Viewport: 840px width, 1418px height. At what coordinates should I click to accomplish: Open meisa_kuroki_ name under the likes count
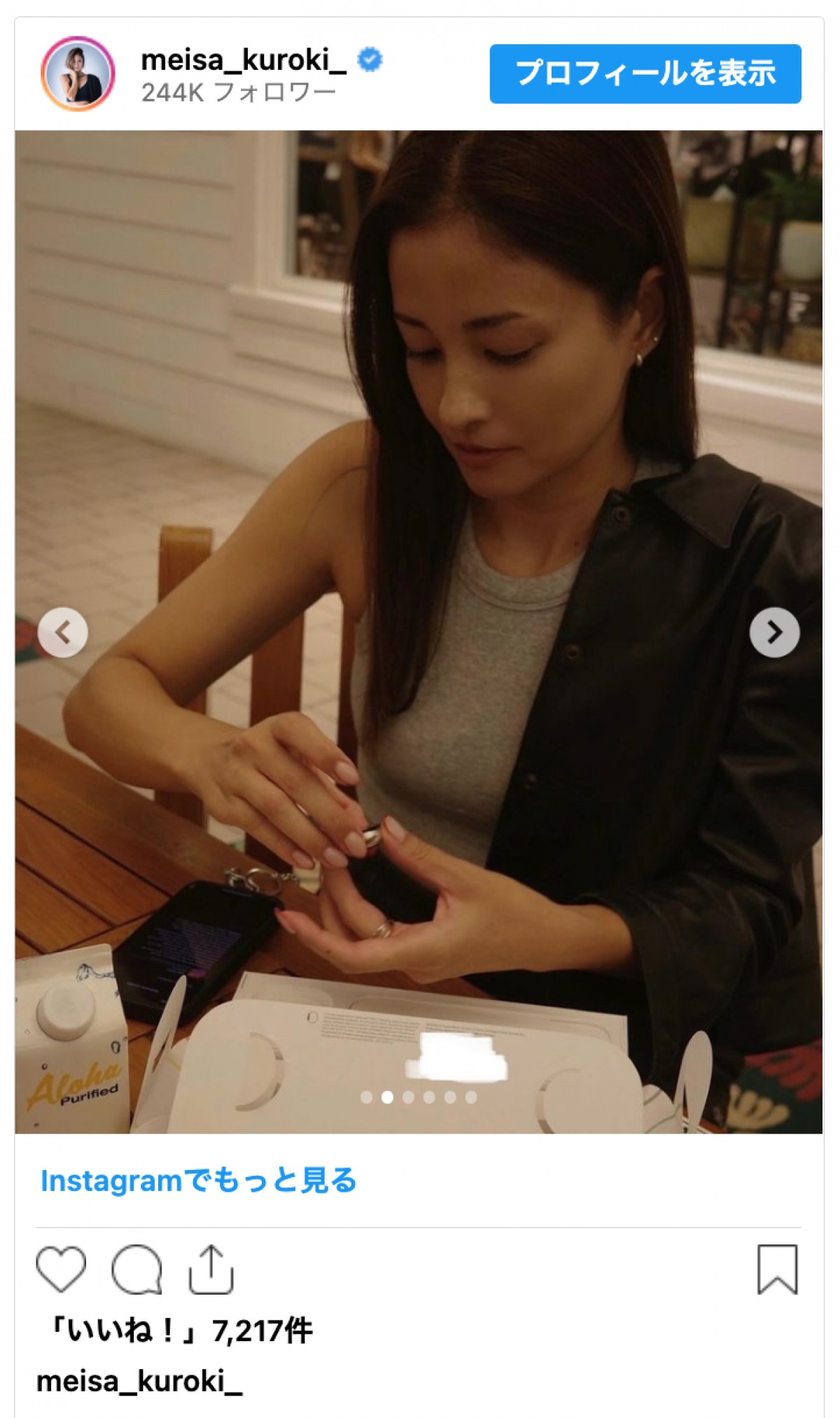point(139,1382)
